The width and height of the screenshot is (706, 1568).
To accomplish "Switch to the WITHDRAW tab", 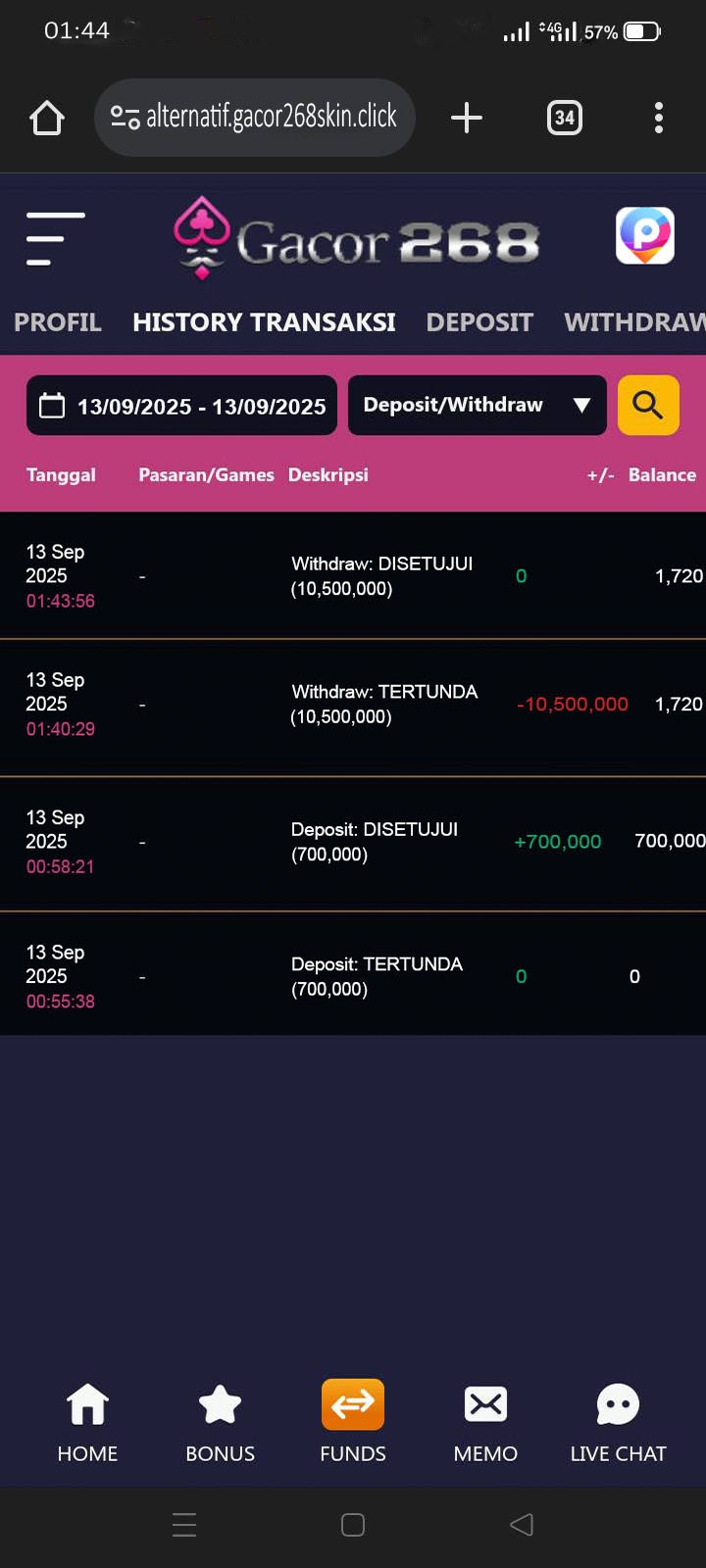I will pyautogui.click(x=633, y=322).
